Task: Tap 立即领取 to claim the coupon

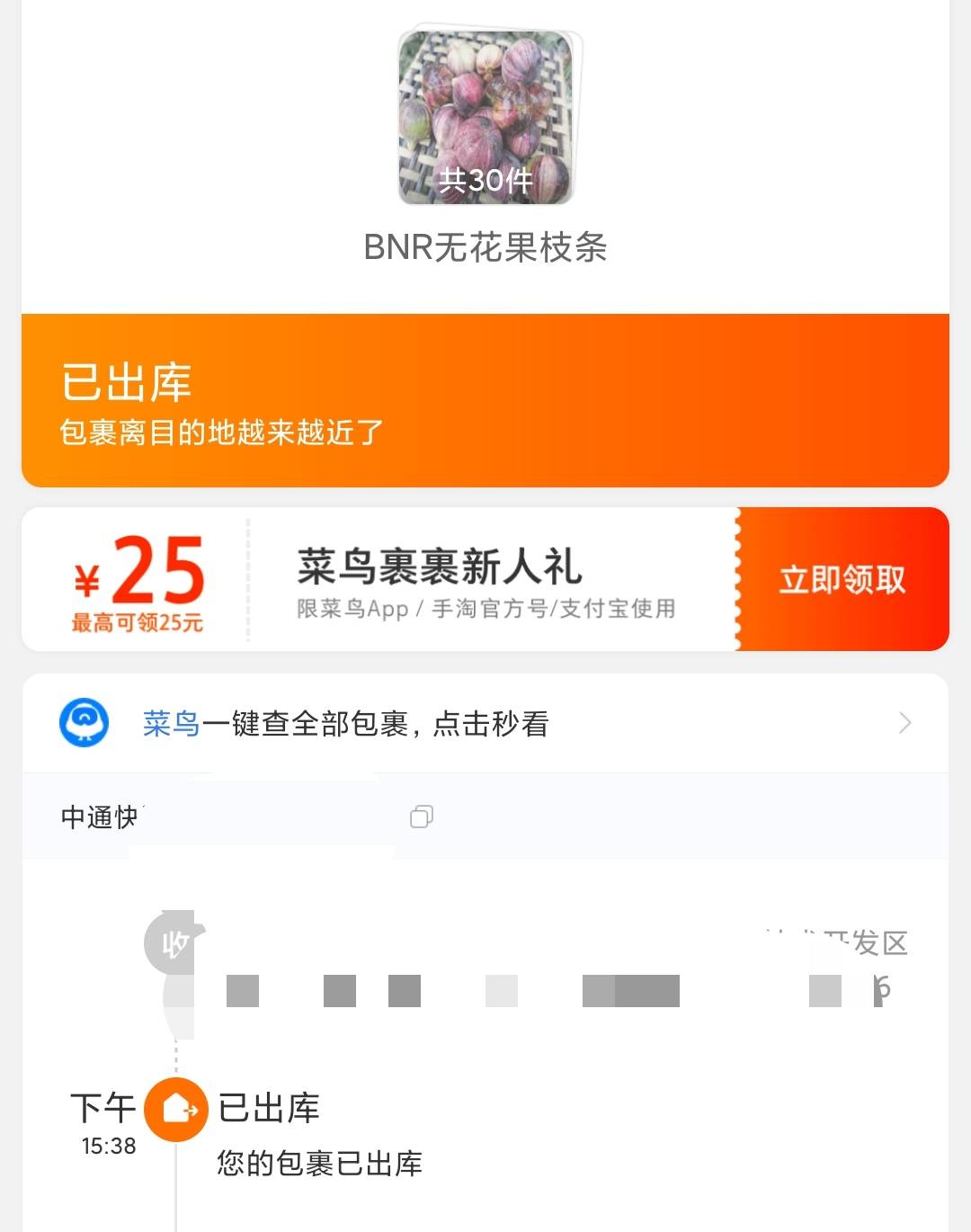Action: [x=842, y=580]
